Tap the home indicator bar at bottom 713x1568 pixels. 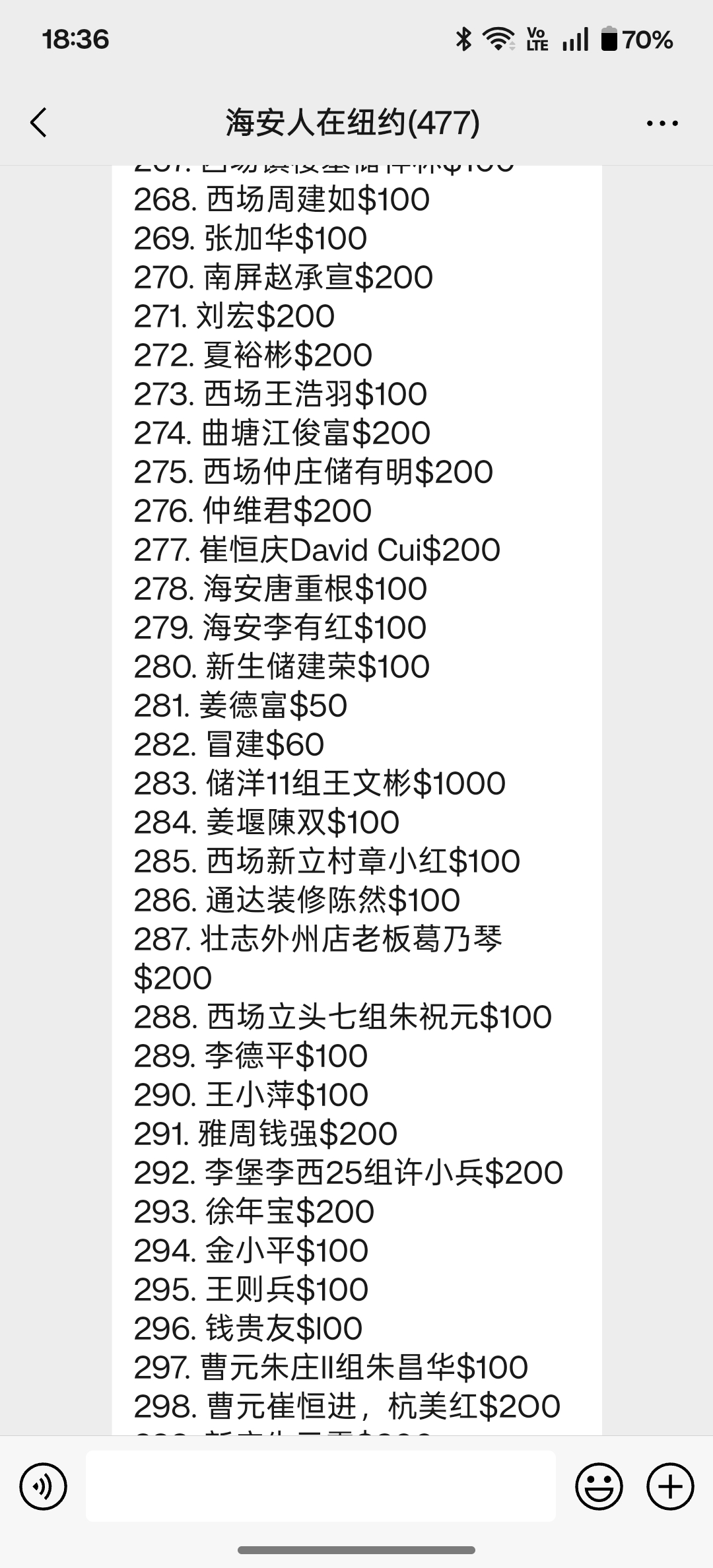[356, 1551]
